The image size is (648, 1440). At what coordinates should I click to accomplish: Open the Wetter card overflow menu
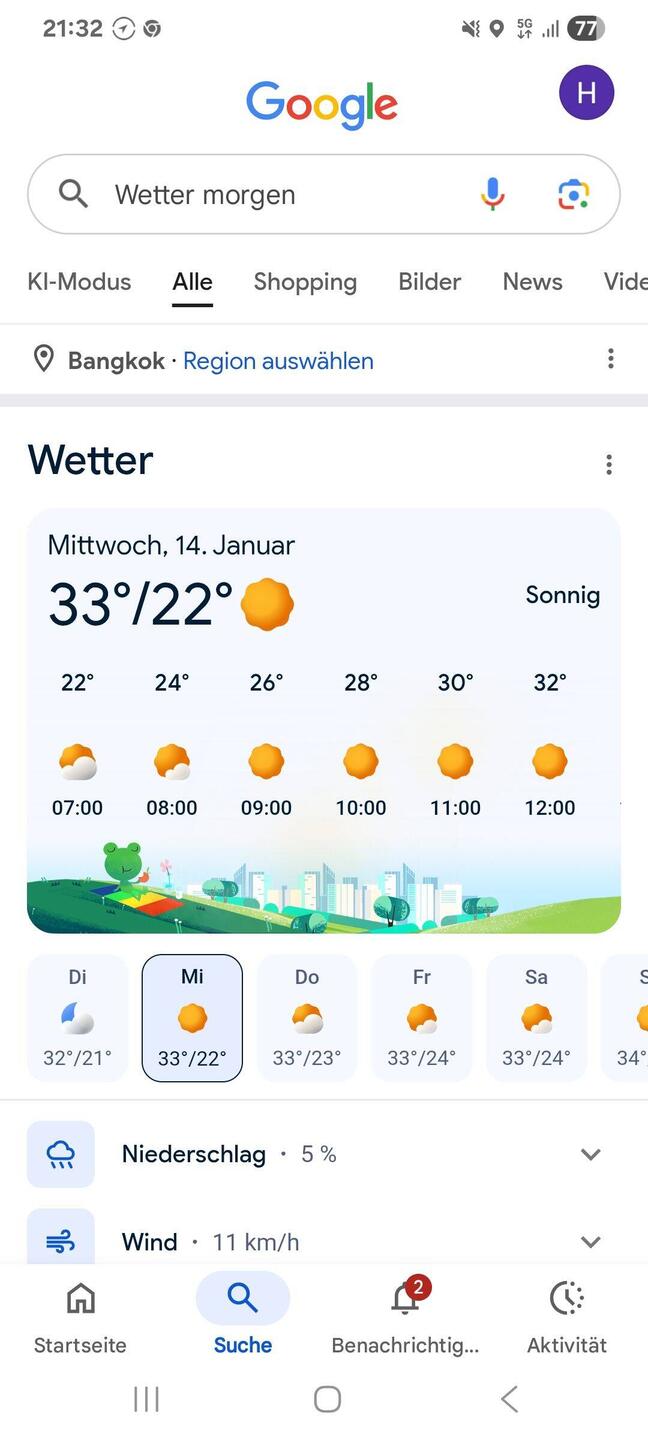(x=609, y=464)
